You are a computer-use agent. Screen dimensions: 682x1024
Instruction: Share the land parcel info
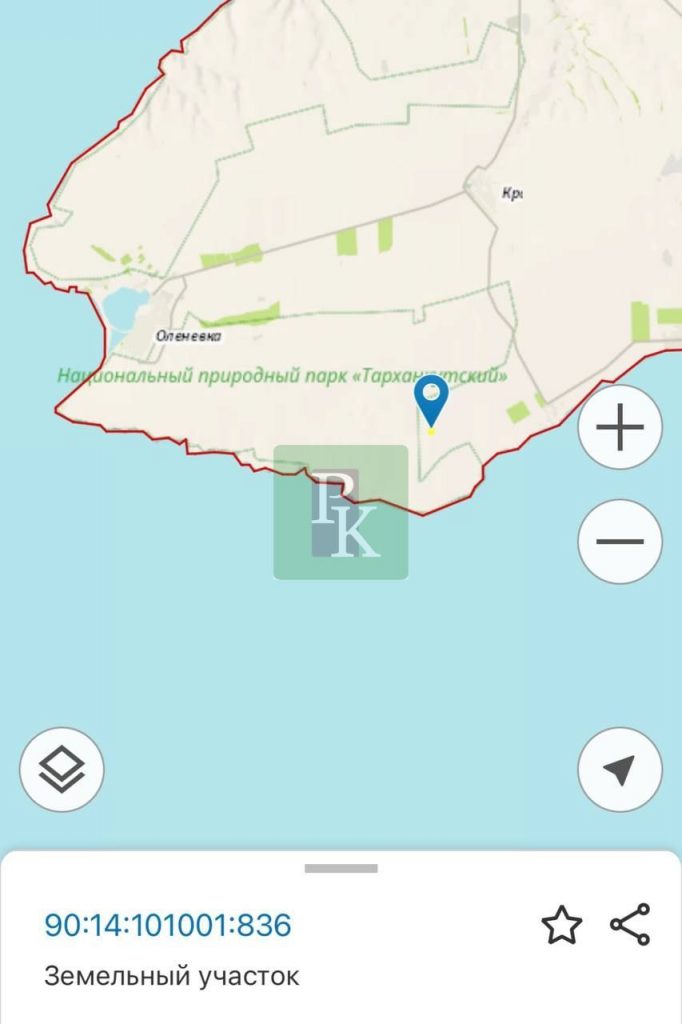tap(630, 925)
